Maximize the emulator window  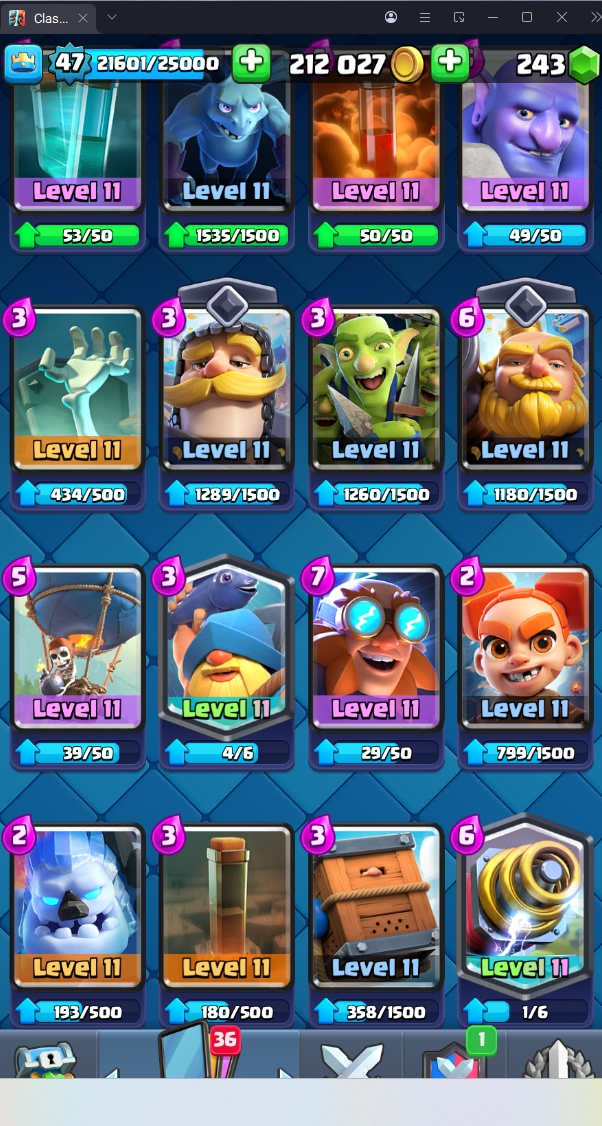(527, 17)
